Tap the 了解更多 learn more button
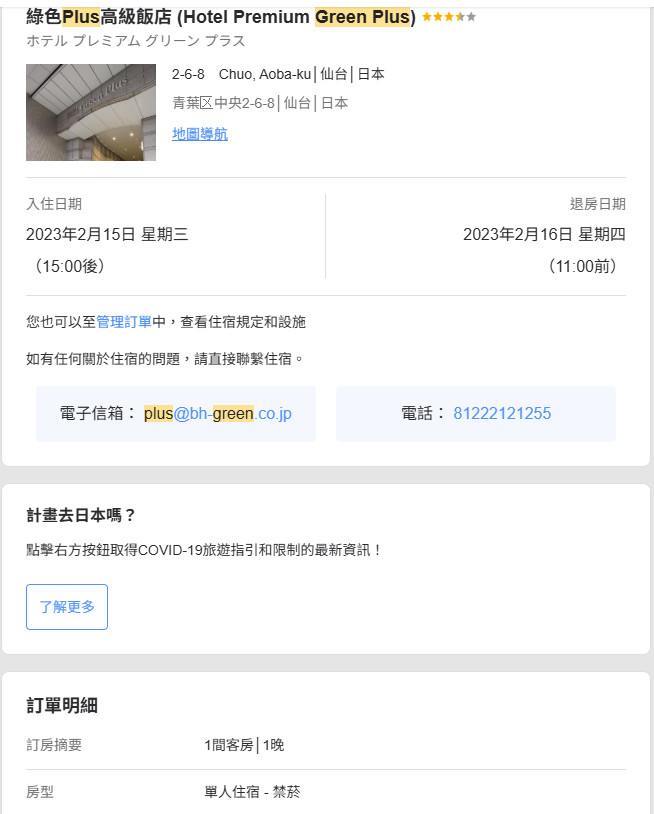 (67, 607)
